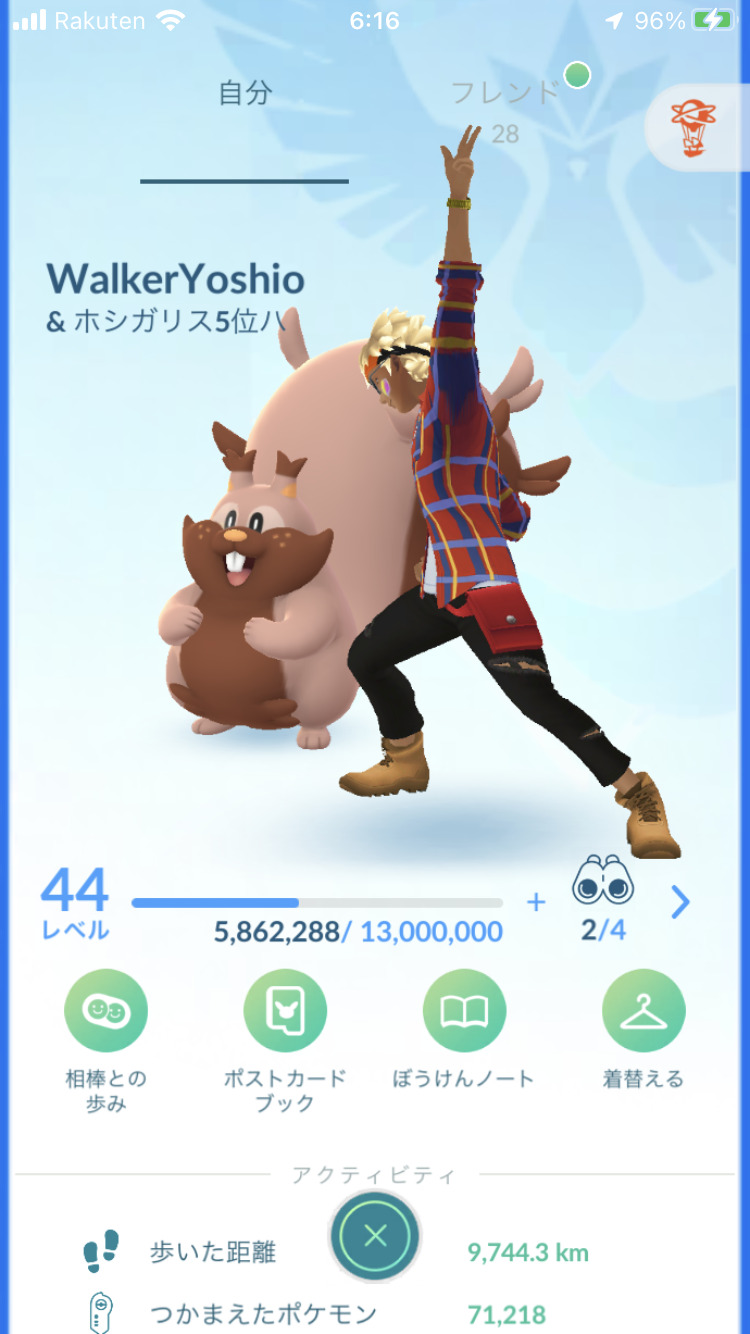Tap the plus icon next to the XP bar
The image size is (750, 1334).
click(536, 902)
